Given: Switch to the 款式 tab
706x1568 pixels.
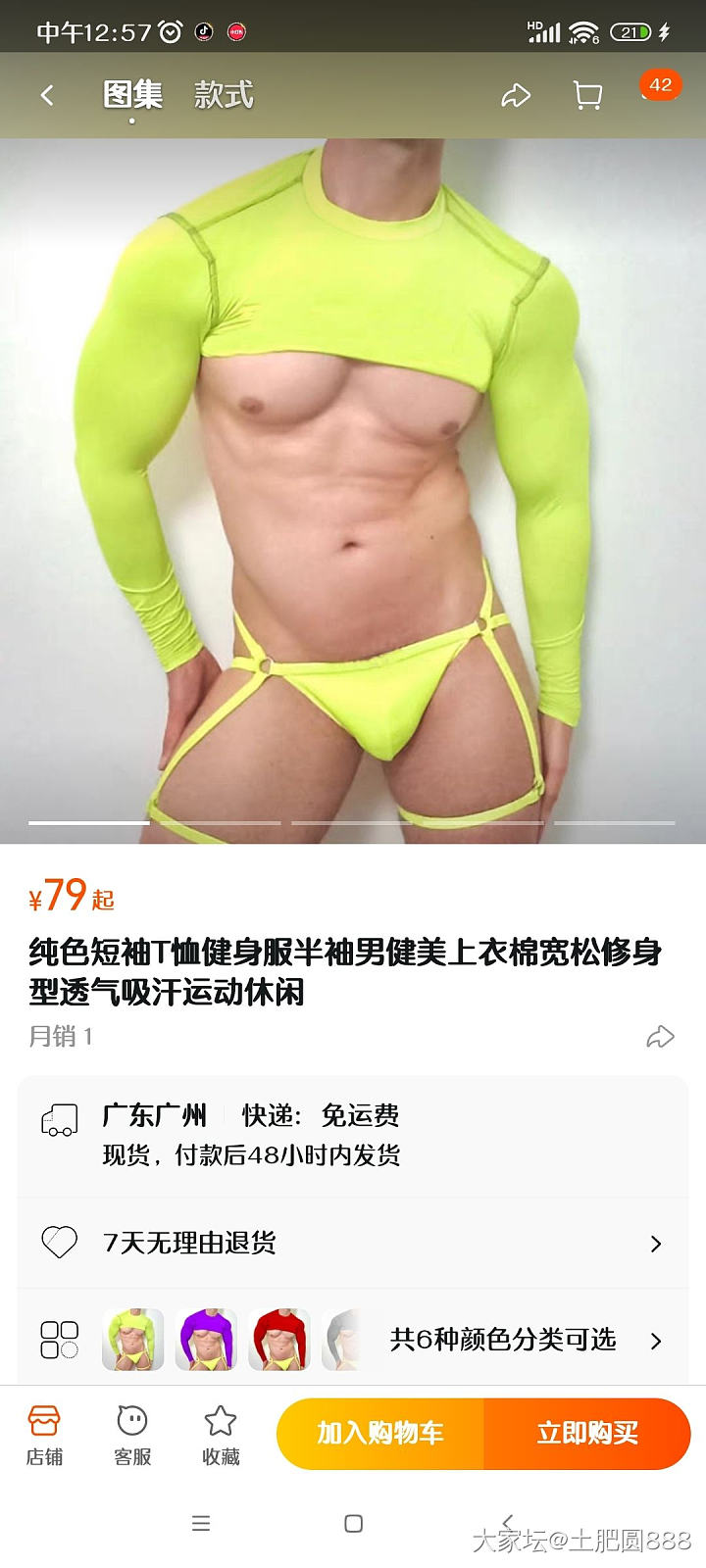Looking at the screenshot, I should pyautogui.click(x=224, y=95).
